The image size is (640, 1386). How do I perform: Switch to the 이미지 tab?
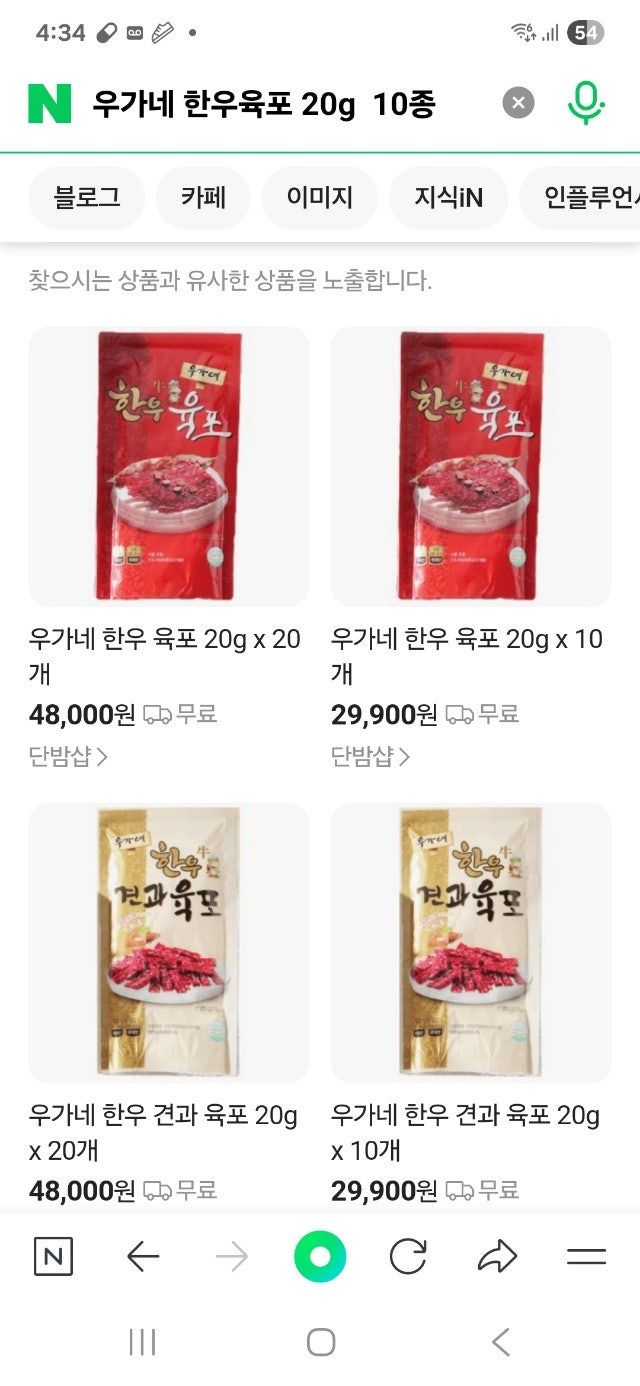(x=319, y=197)
